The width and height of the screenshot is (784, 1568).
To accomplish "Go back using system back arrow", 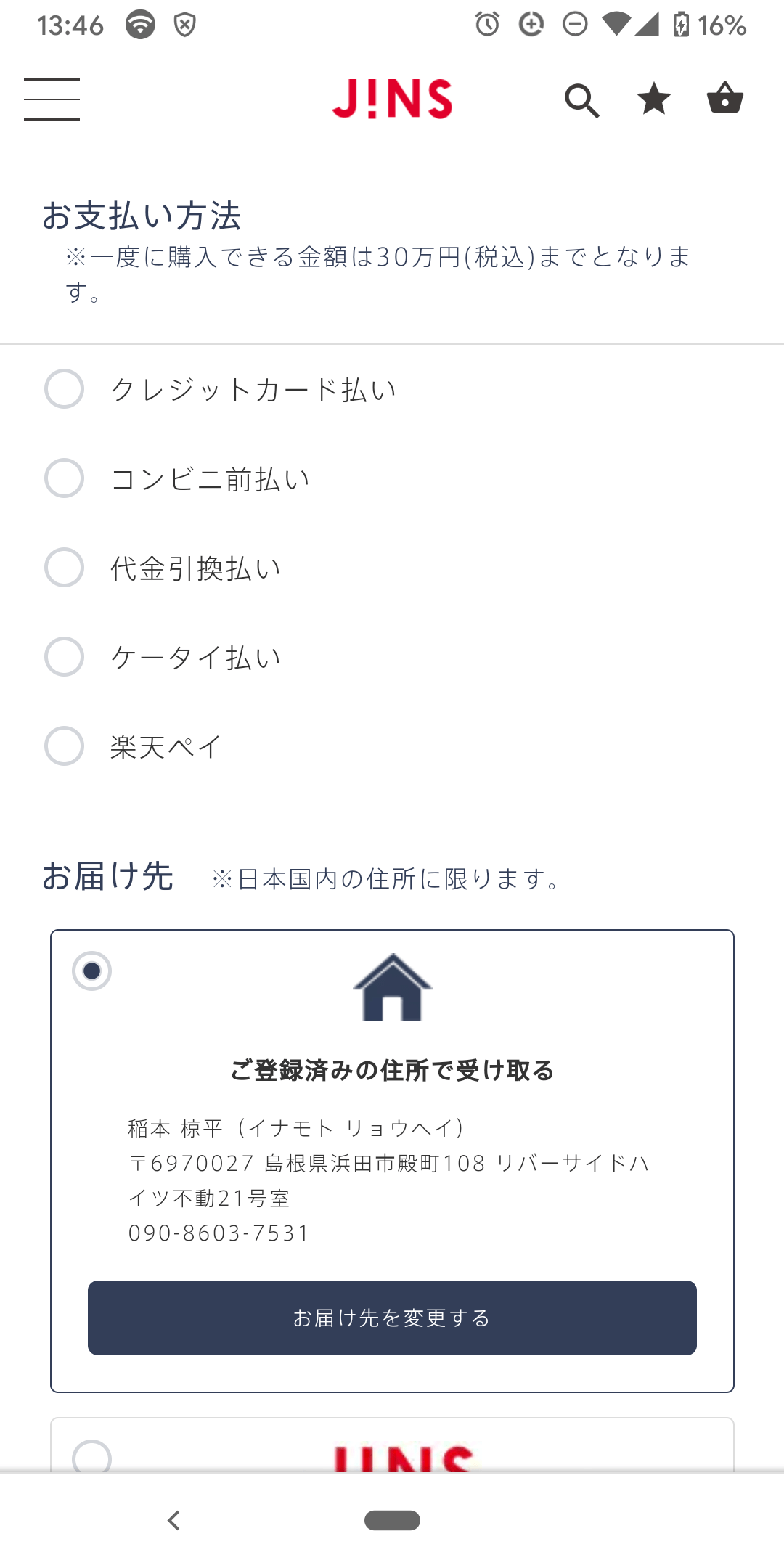I will (173, 1520).
